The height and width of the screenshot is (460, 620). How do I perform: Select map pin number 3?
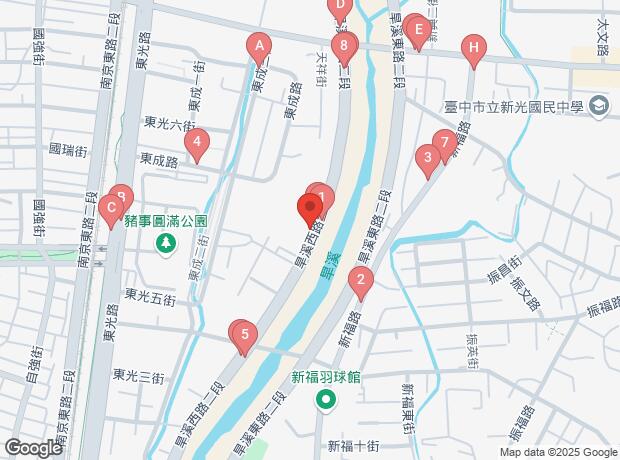(x=428, y=158)
